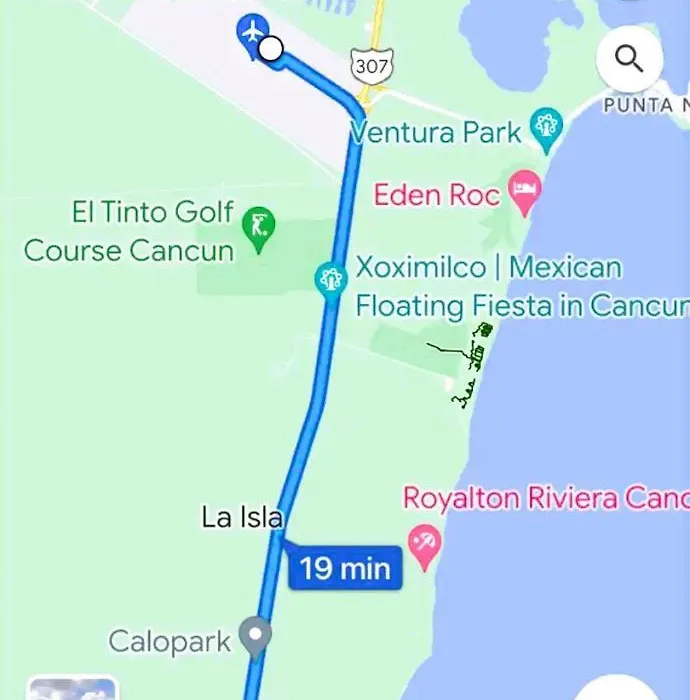Viewport: 690px width, 700px height.
Task: Select the 19 min route label
Action: point(345,568)
